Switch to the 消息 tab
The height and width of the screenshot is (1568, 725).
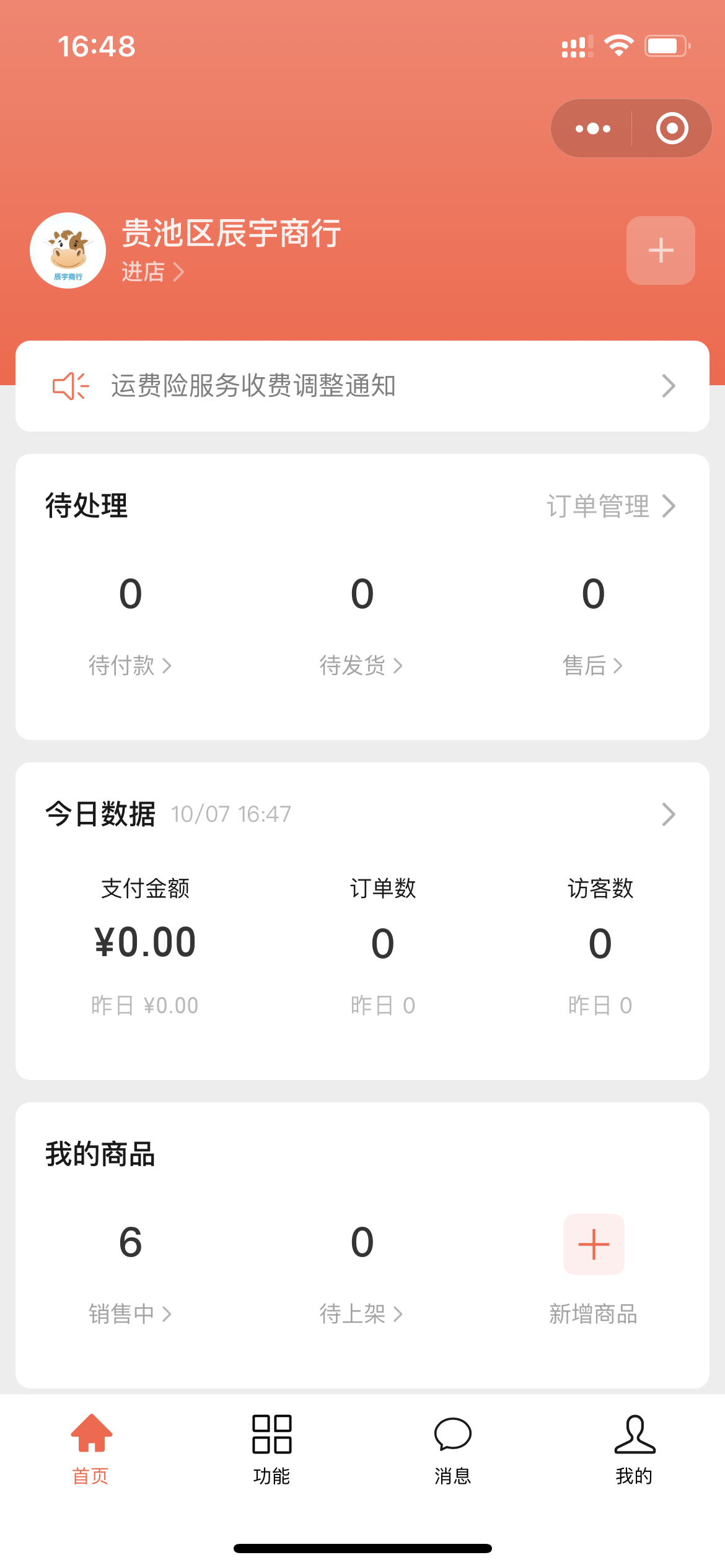453,1449
